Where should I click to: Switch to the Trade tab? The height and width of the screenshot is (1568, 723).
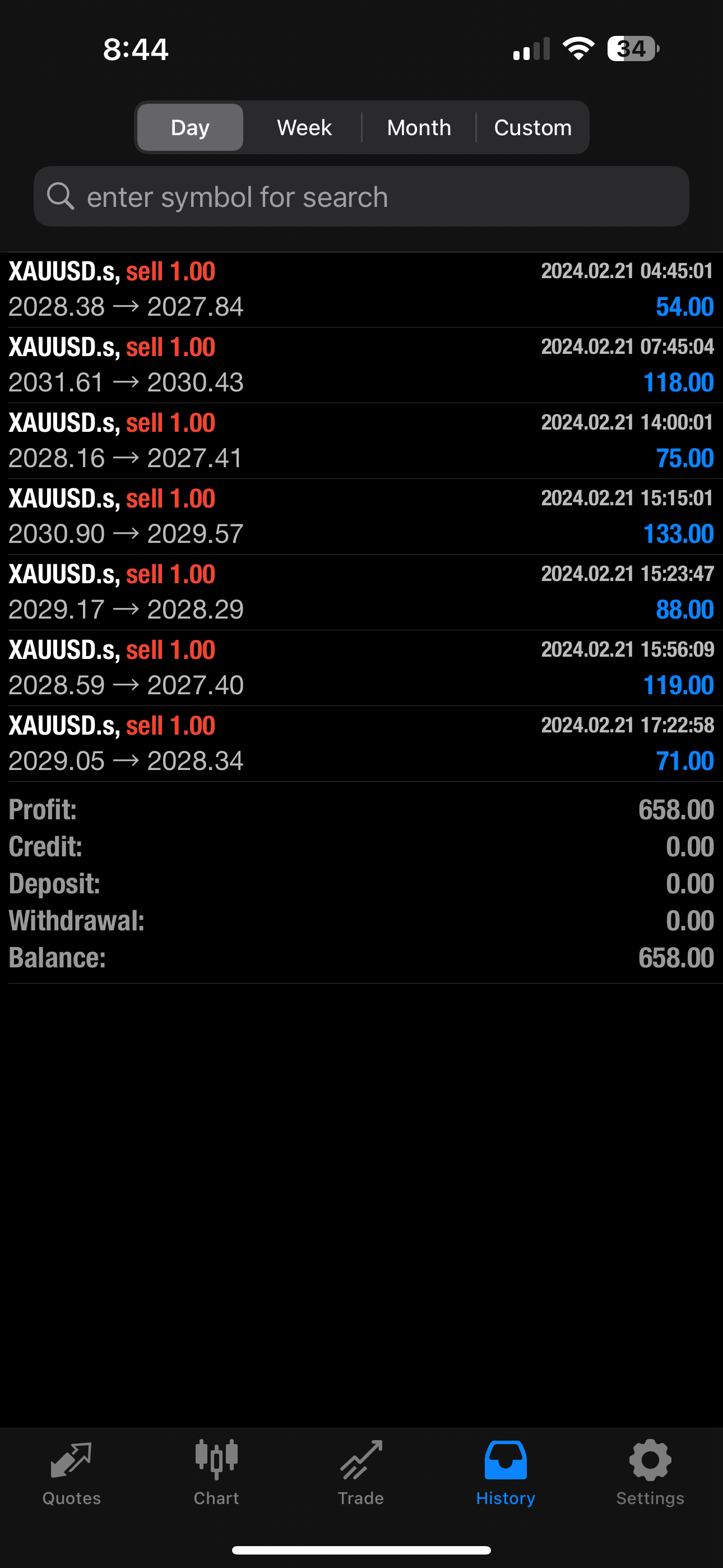pos(361,1472)
